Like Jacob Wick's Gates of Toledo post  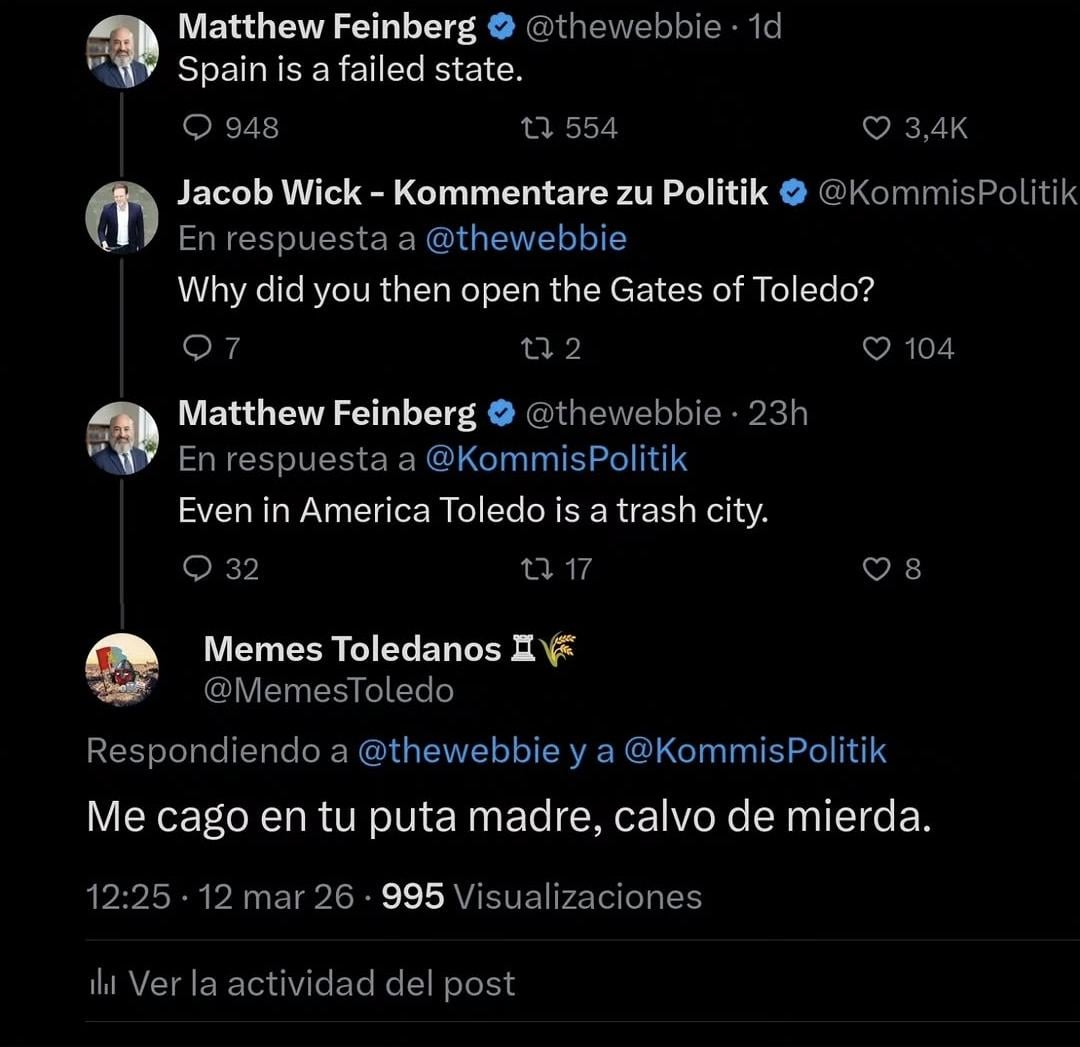tap(877, 348)
